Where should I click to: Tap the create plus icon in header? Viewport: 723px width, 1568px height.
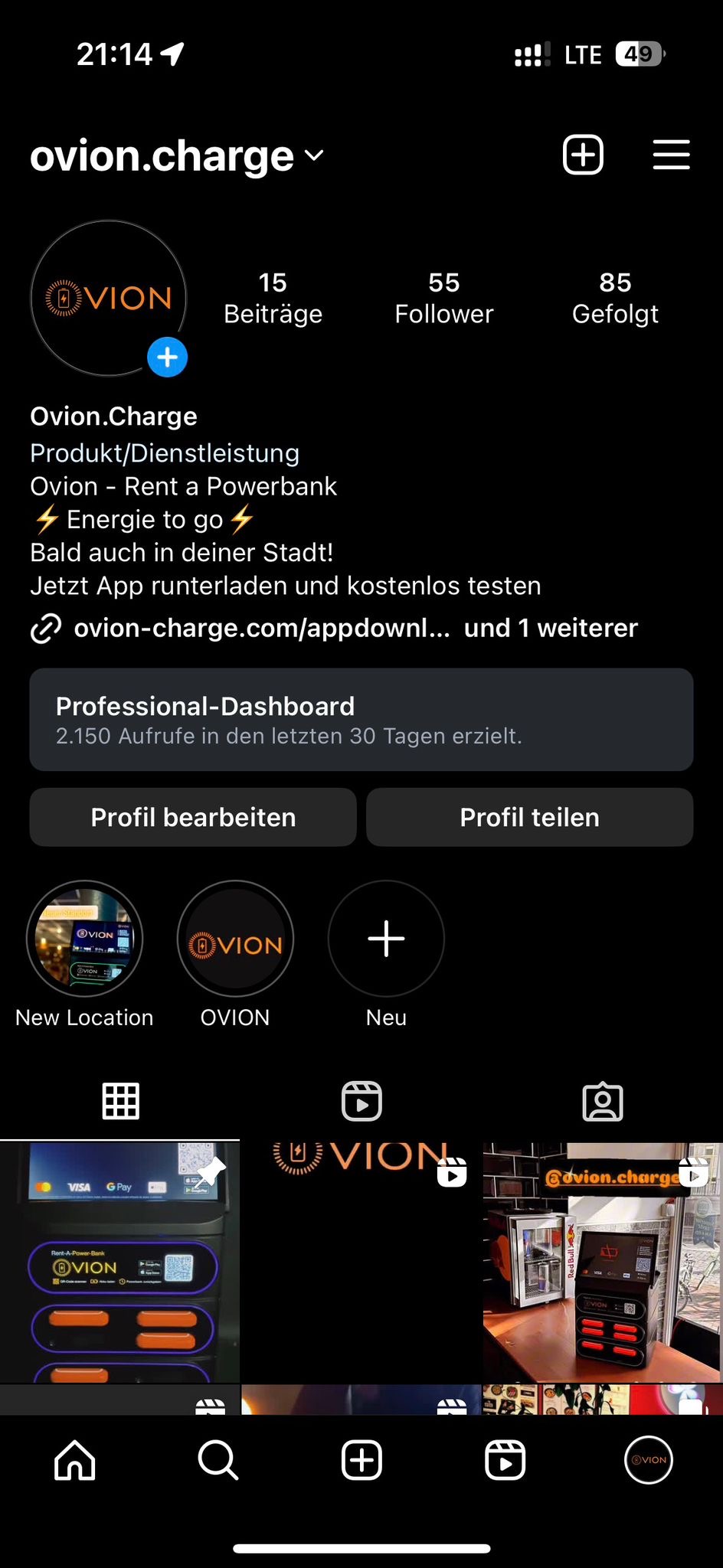[583, 155]
